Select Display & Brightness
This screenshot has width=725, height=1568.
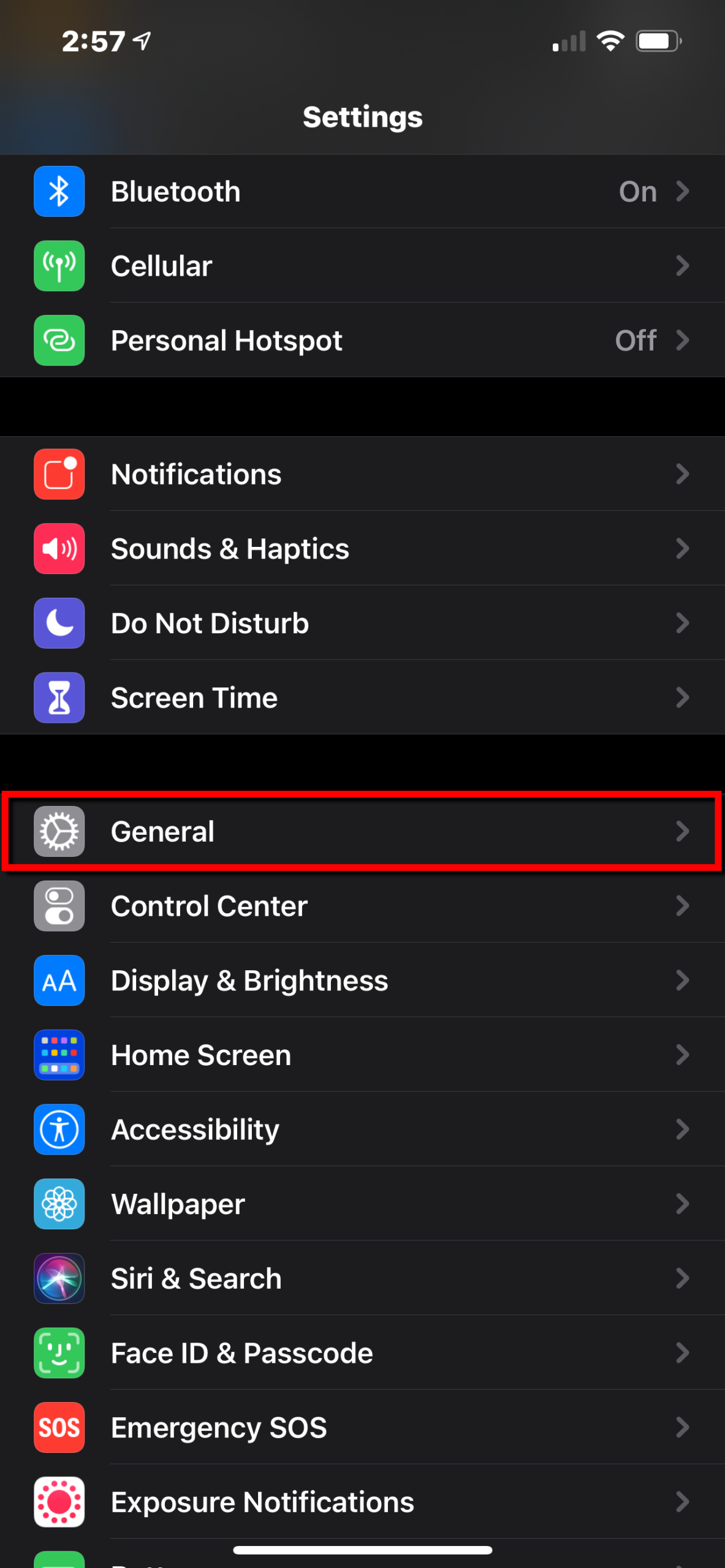pos(362,980)
